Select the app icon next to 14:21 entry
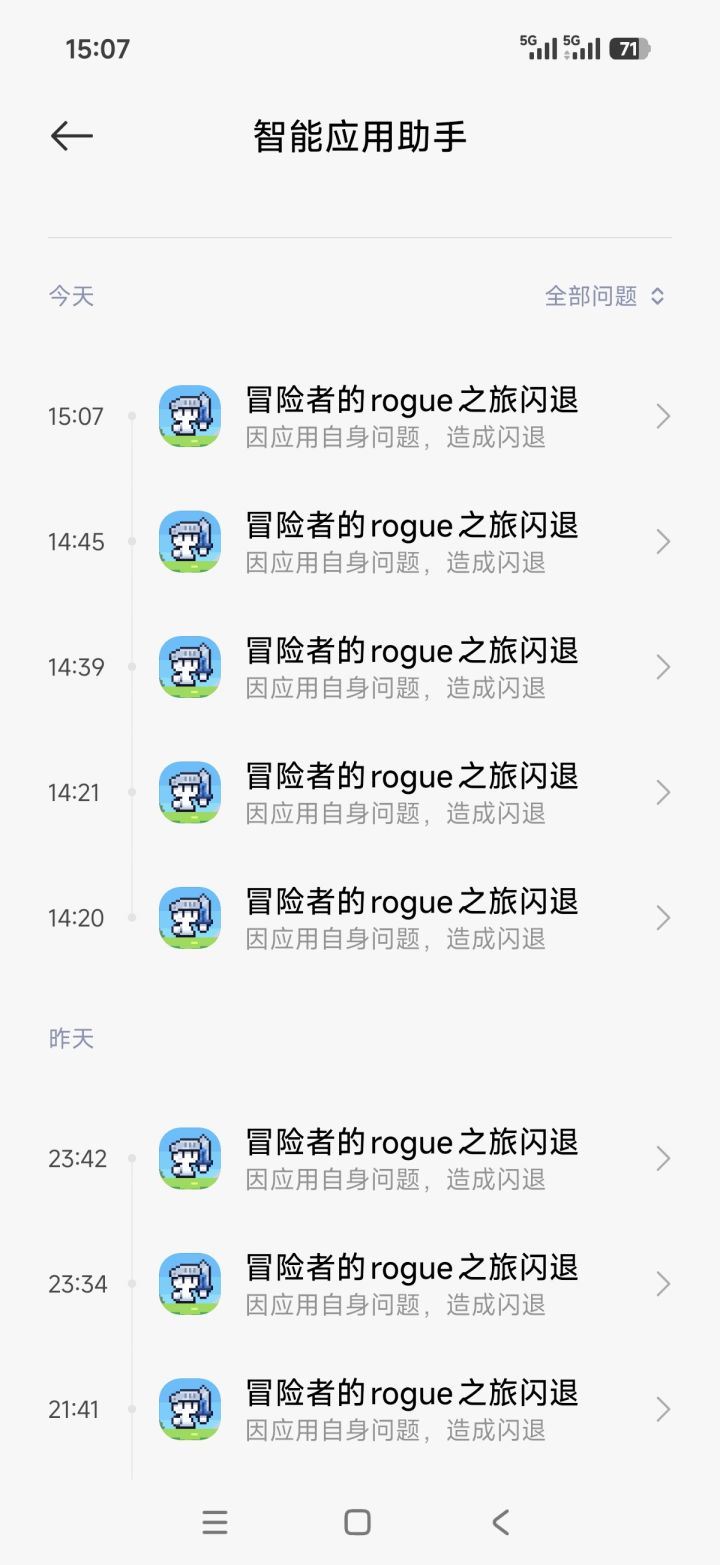 point(188,792)
